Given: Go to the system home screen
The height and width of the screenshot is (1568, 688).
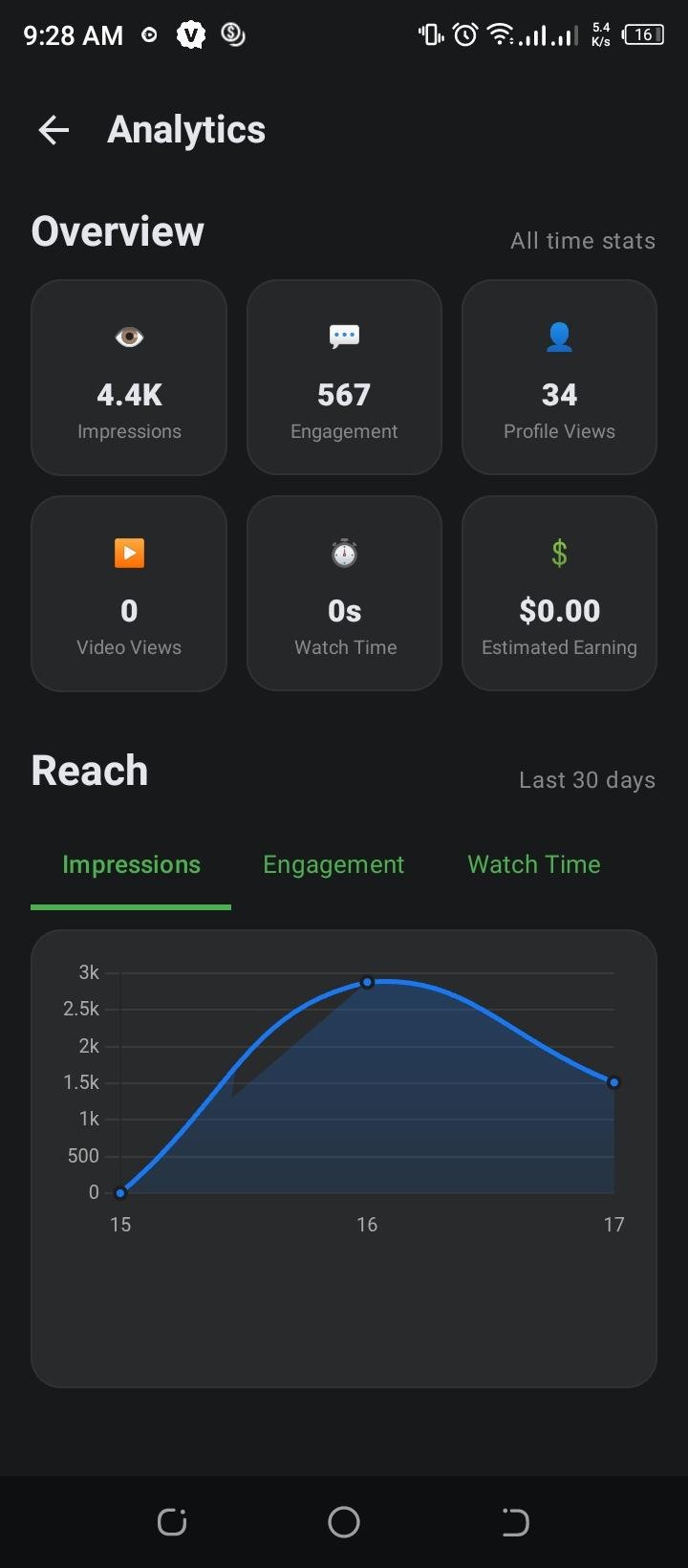Looking at the screenshot, I should [344, 1522].
